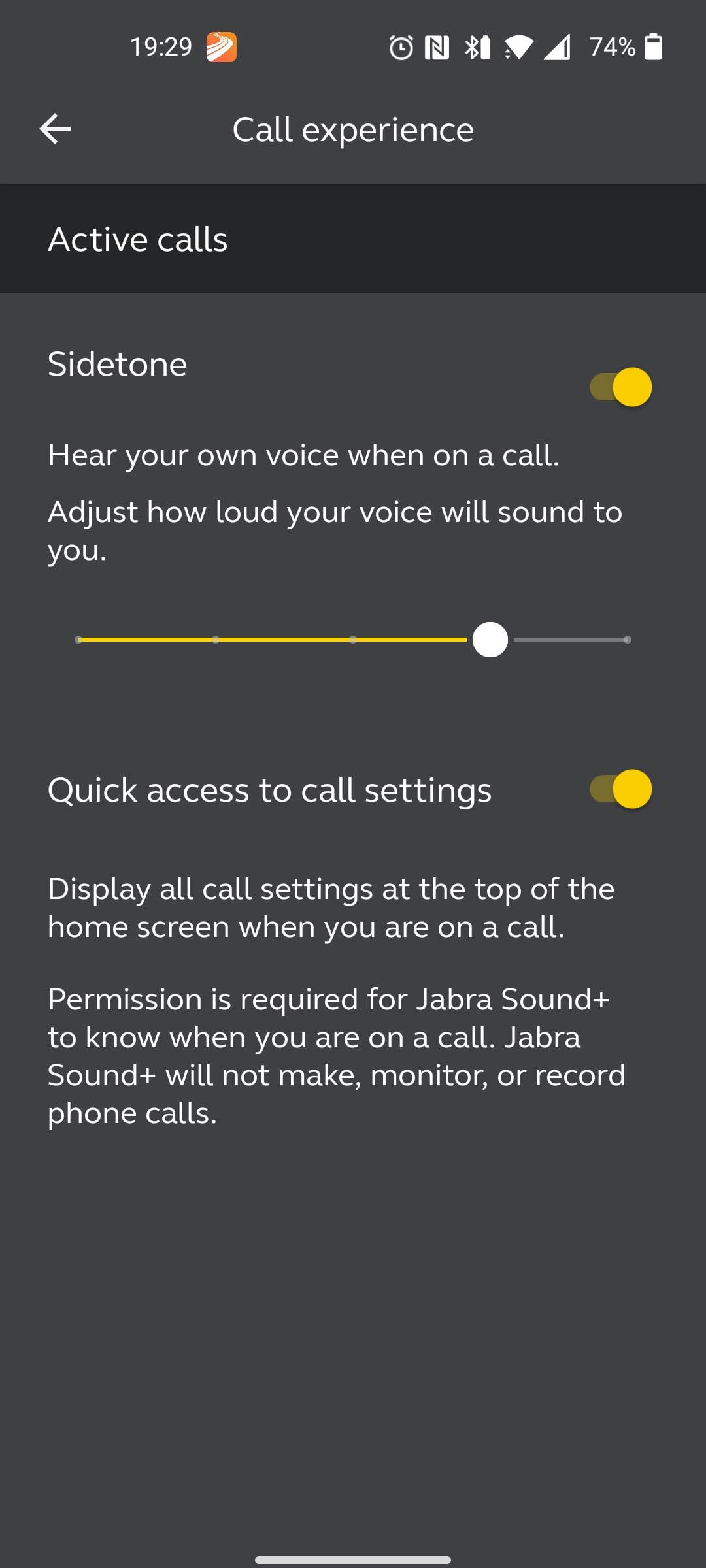
Task: Go back from Call experience
Action: coord(56,129)
